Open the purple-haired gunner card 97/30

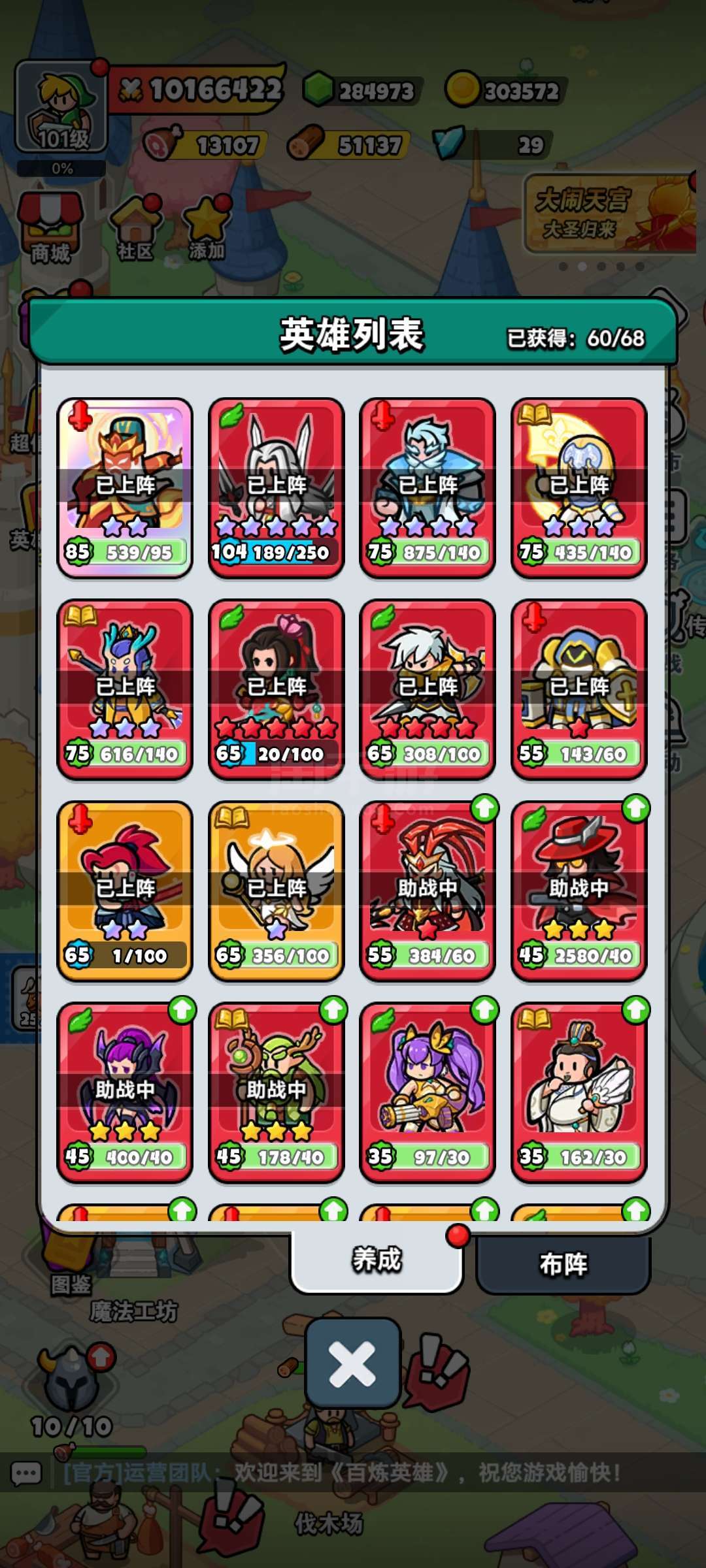pyautogui.click(x=428, y=1092)
